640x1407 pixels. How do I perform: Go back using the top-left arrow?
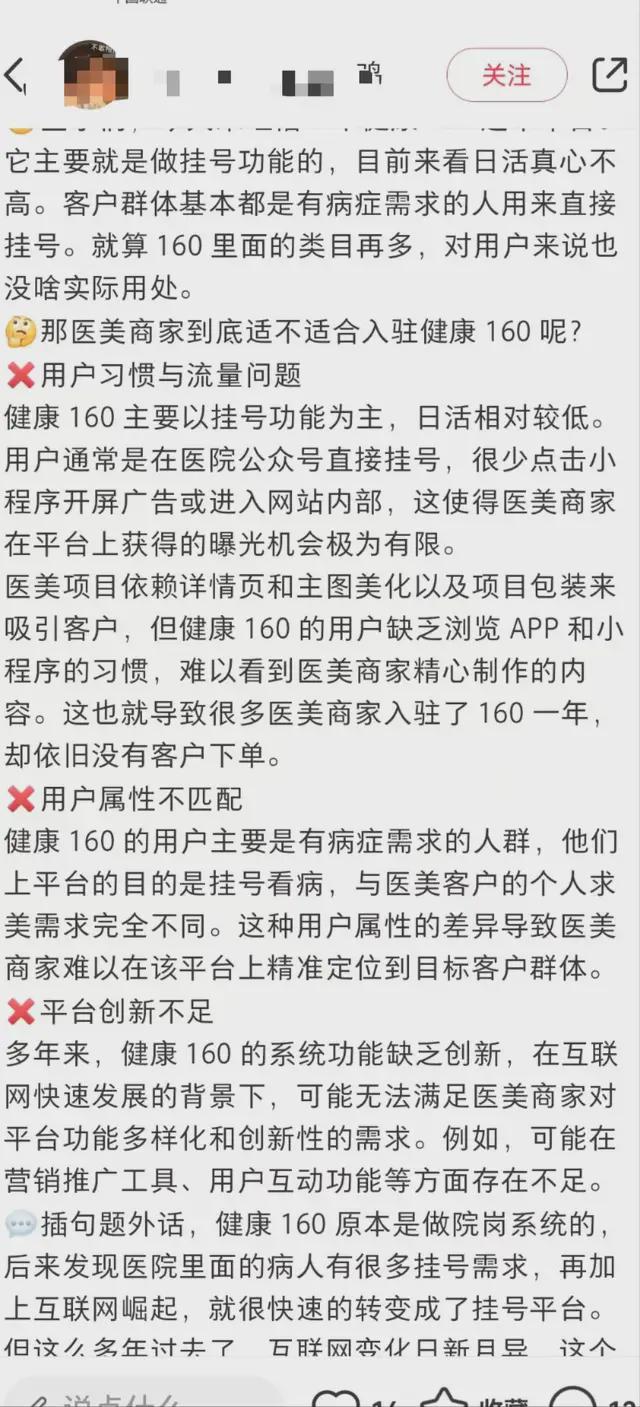coord(15,76)
